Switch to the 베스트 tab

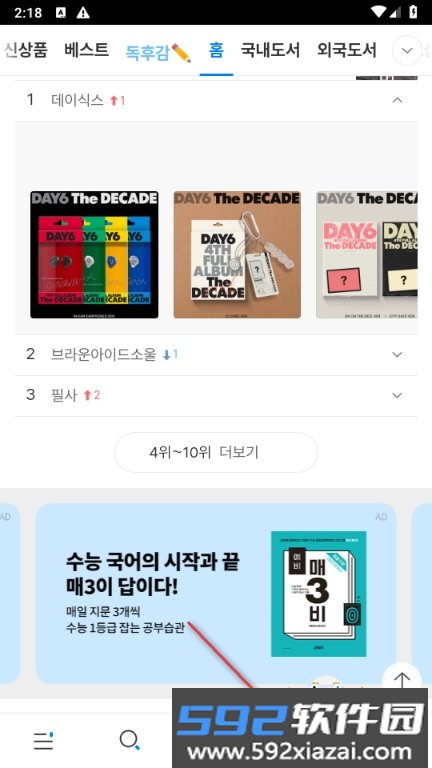pos(87,50)
